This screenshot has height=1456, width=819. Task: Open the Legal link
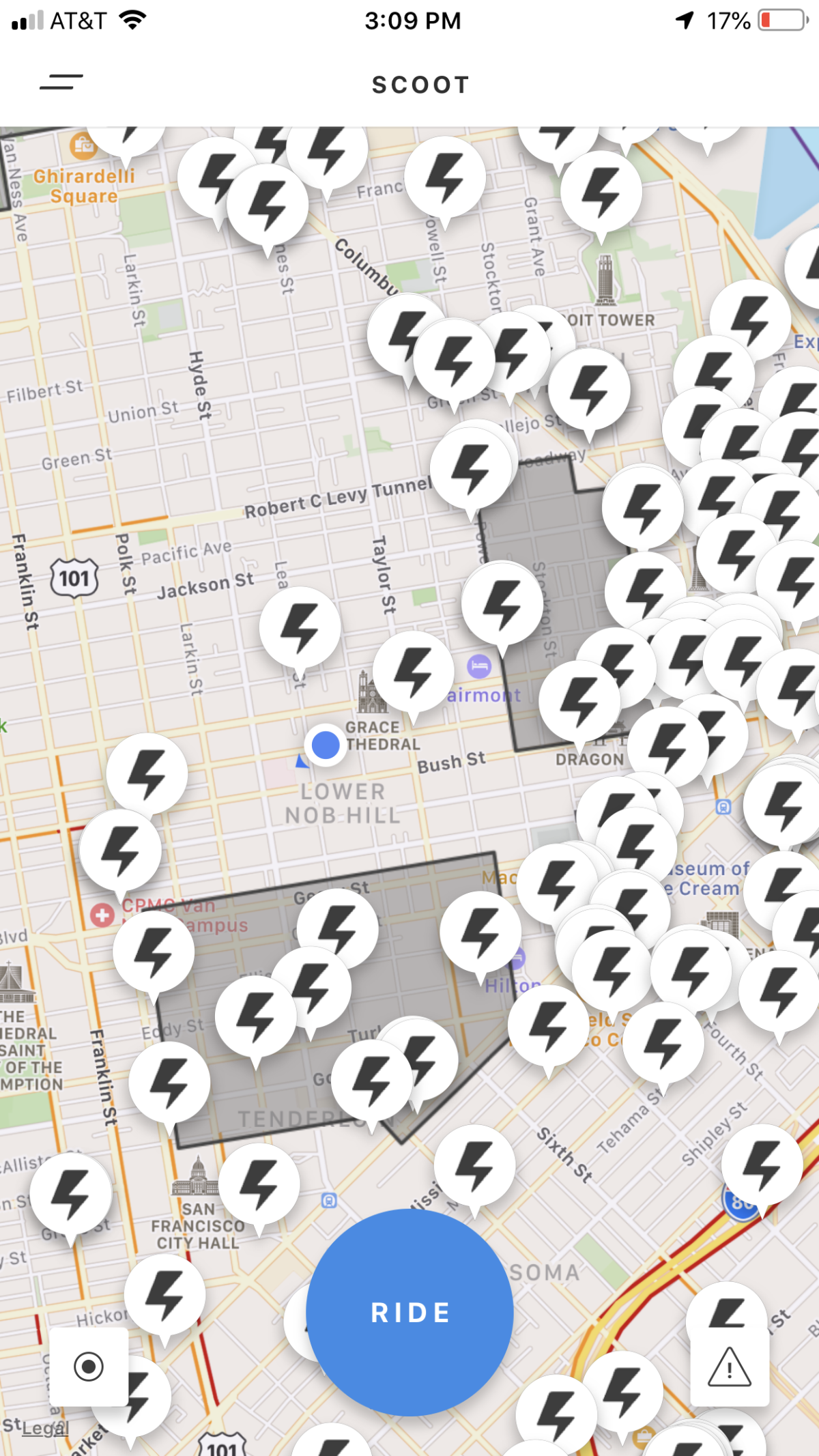[x=45, y=1427]
